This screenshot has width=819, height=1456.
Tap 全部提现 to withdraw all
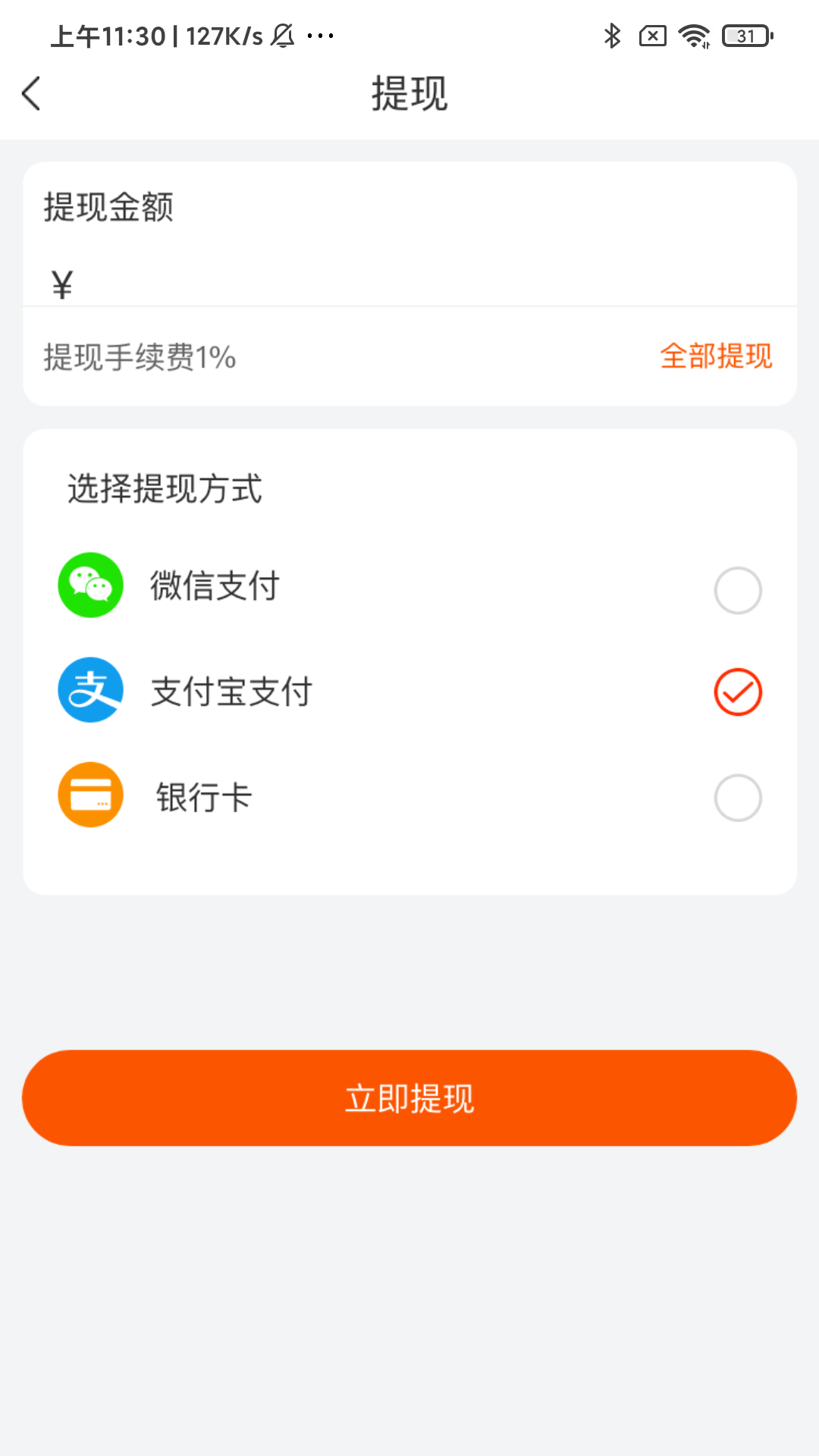pos(715,356)
